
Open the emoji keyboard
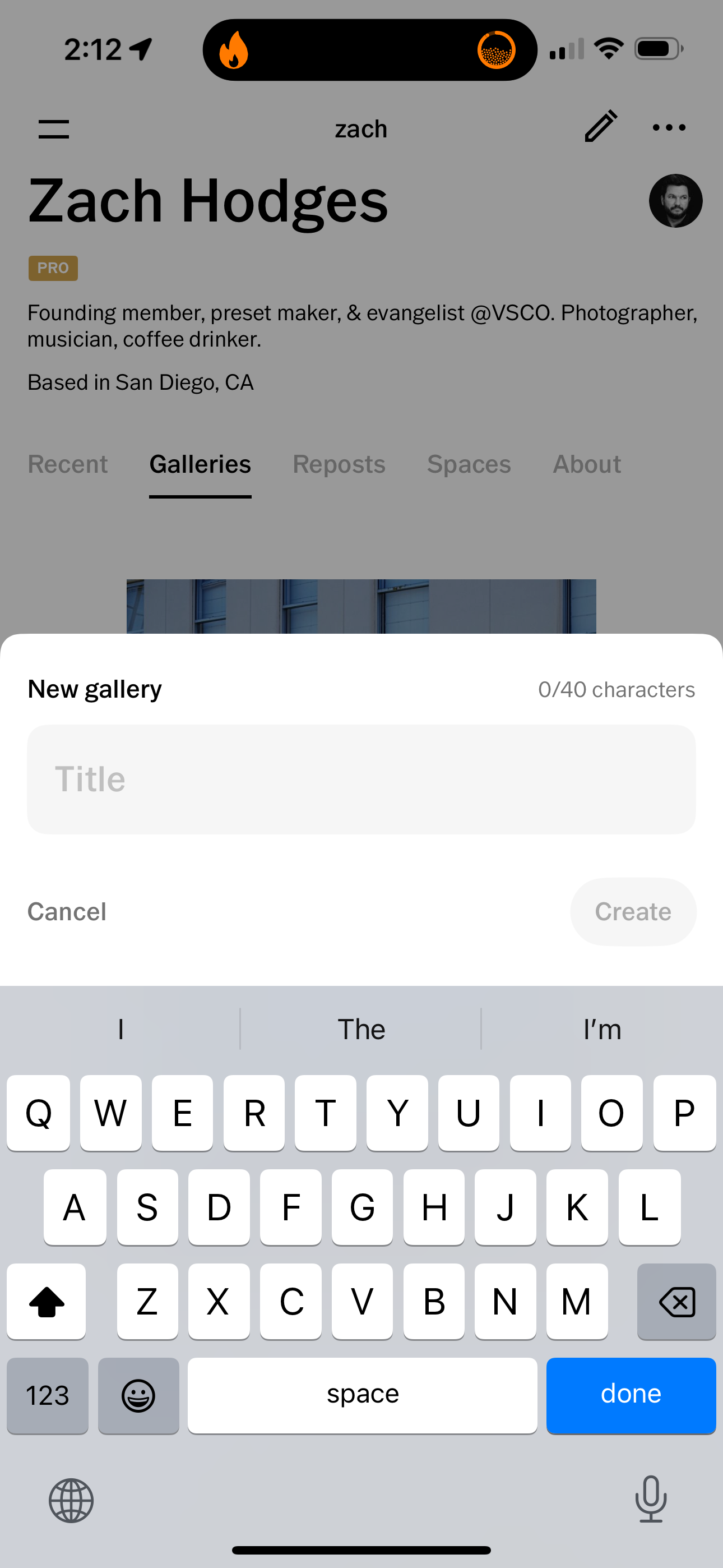click(x=138, y=1395)
